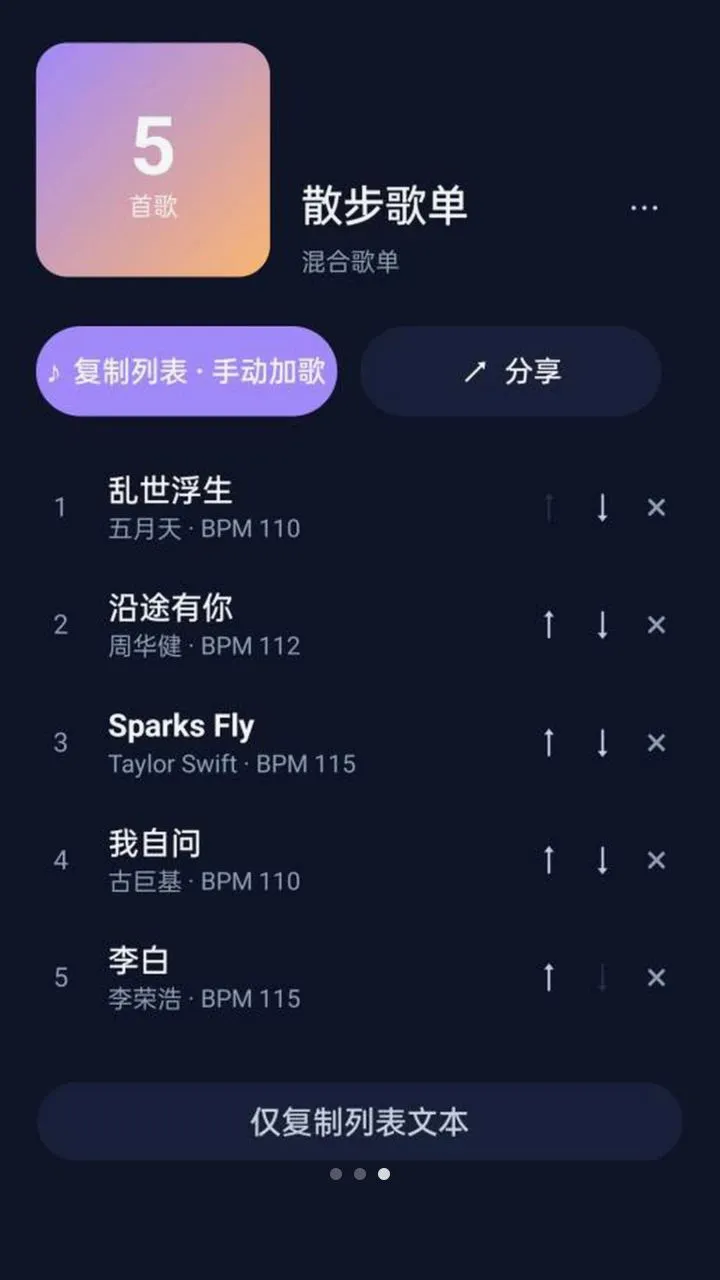Move 乱世浮生 down one position

(602, 508)
